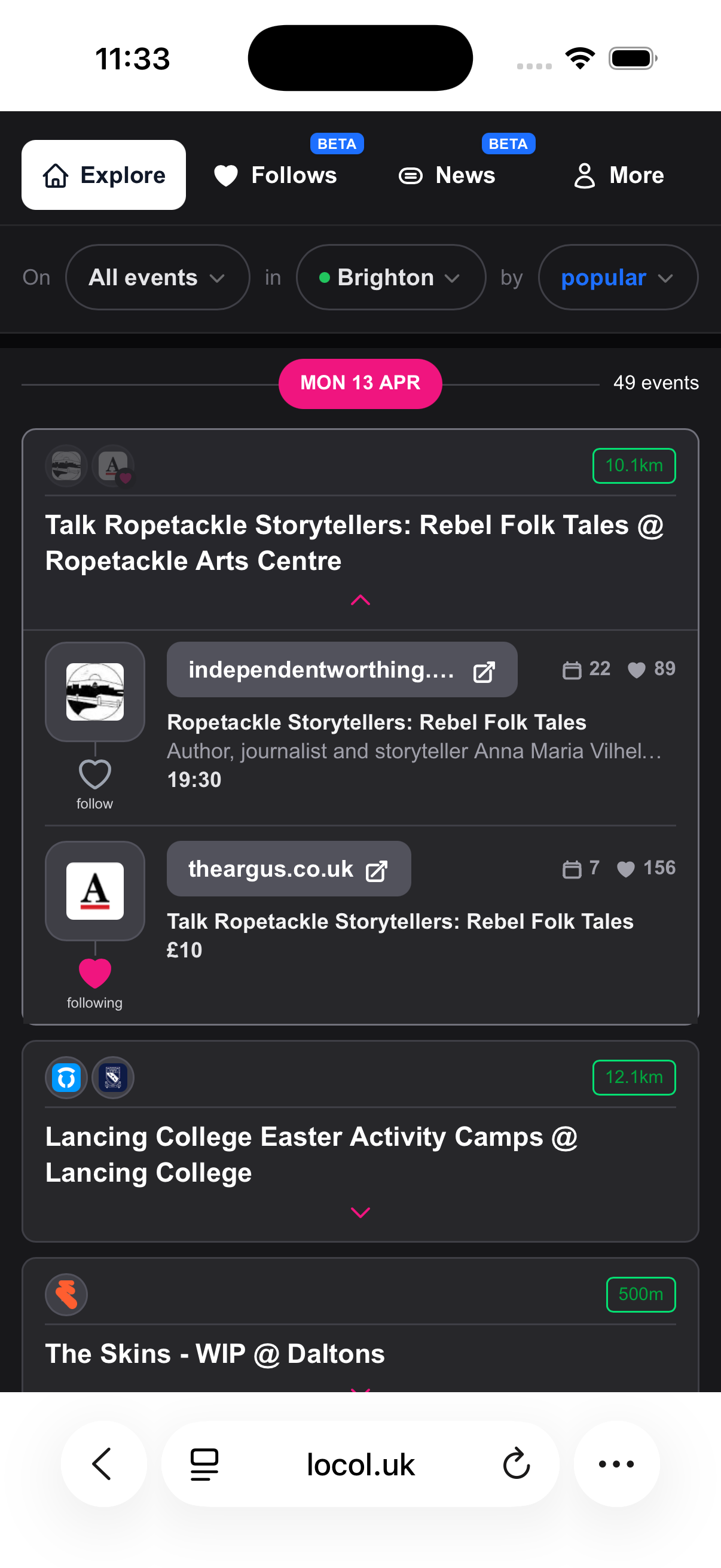This screenshot has width=721, height=1568.
Task: Go back in the browser
Action: (x=103, y=1464)
